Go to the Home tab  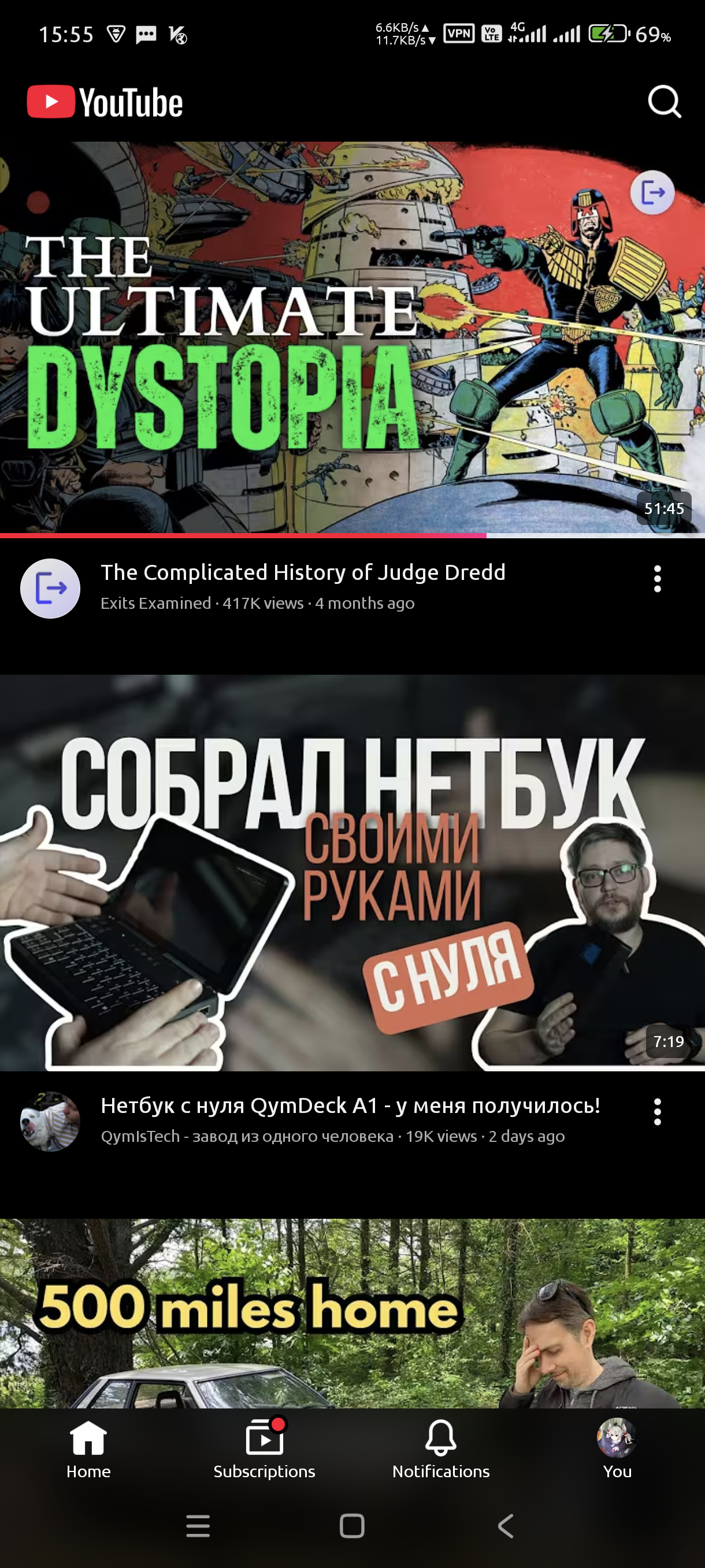pos(88,1449)
